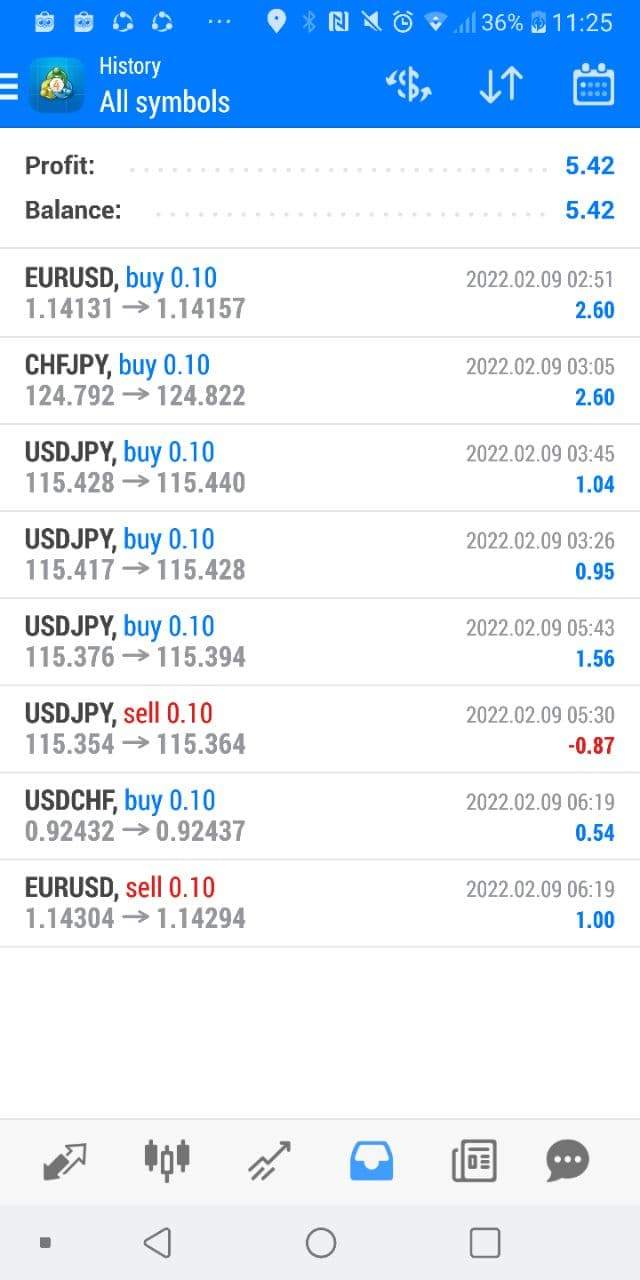This screenshot has width=640, height=1280.
Task: Switch to the candlestick Chart tab
Action: (167, 1161)
